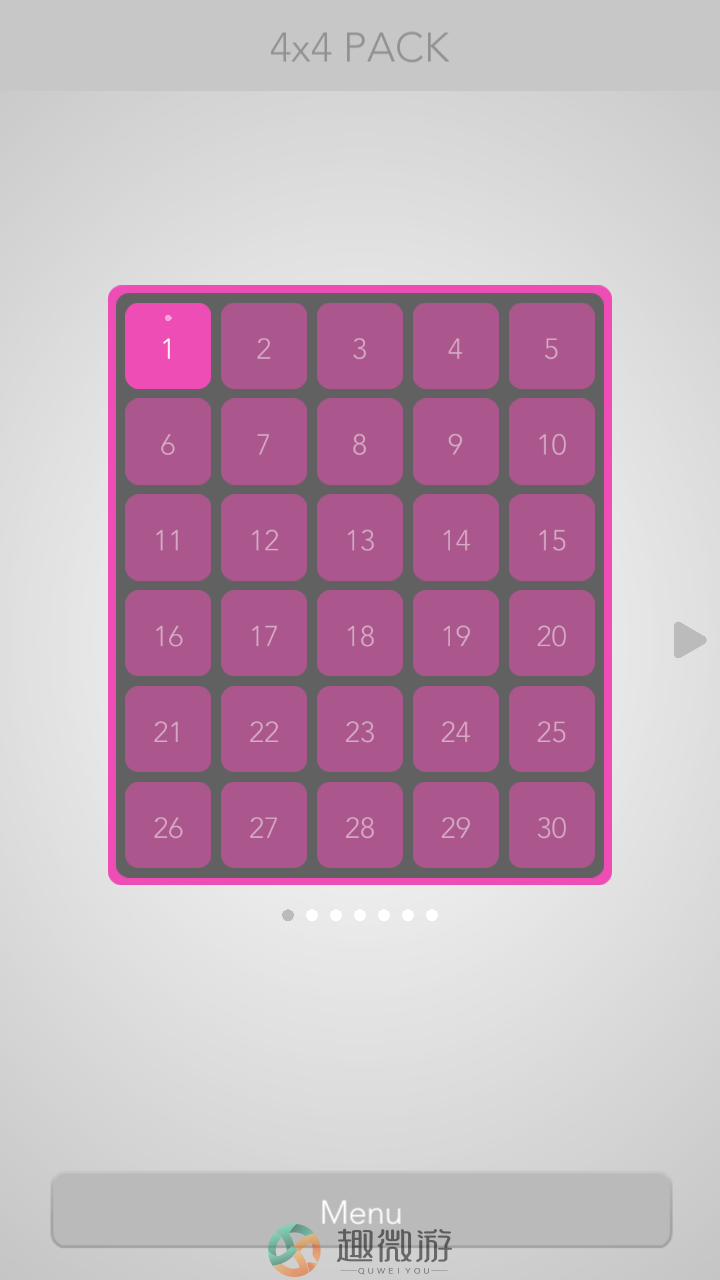Viewport: 720px width, 1280px height.
Task: Start level 13
Action: pos(360,538)
